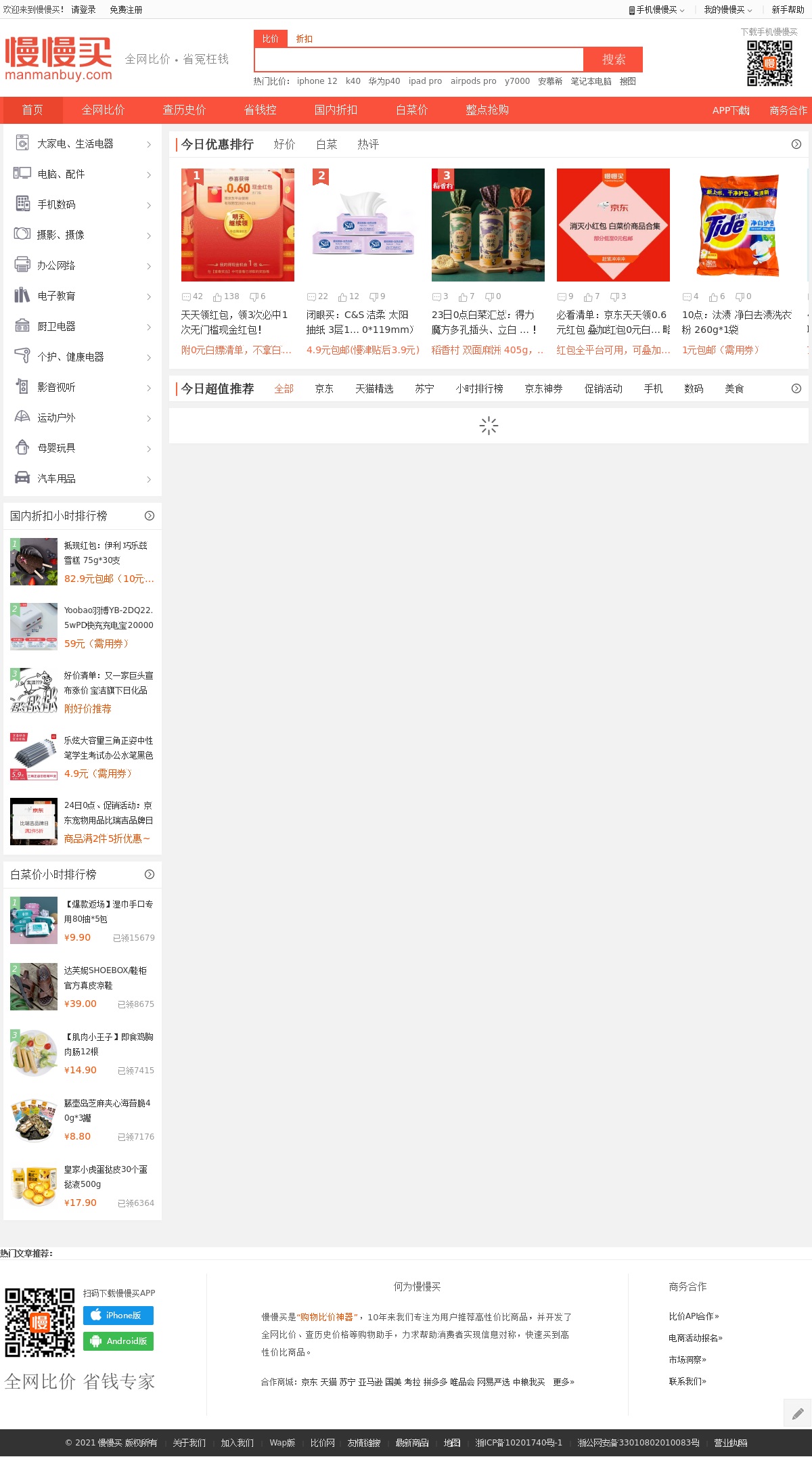Open the 整点抢购 section
This screenshot has height=1457, width=812.
click(x=487, y=110)
